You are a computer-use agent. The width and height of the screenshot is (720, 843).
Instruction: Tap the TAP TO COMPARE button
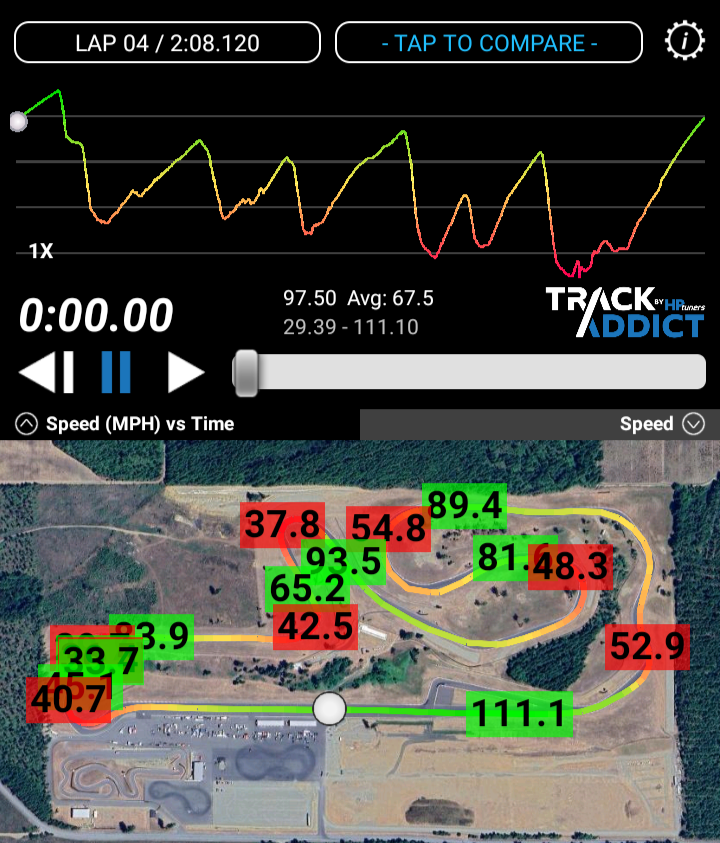pos(488,43)
